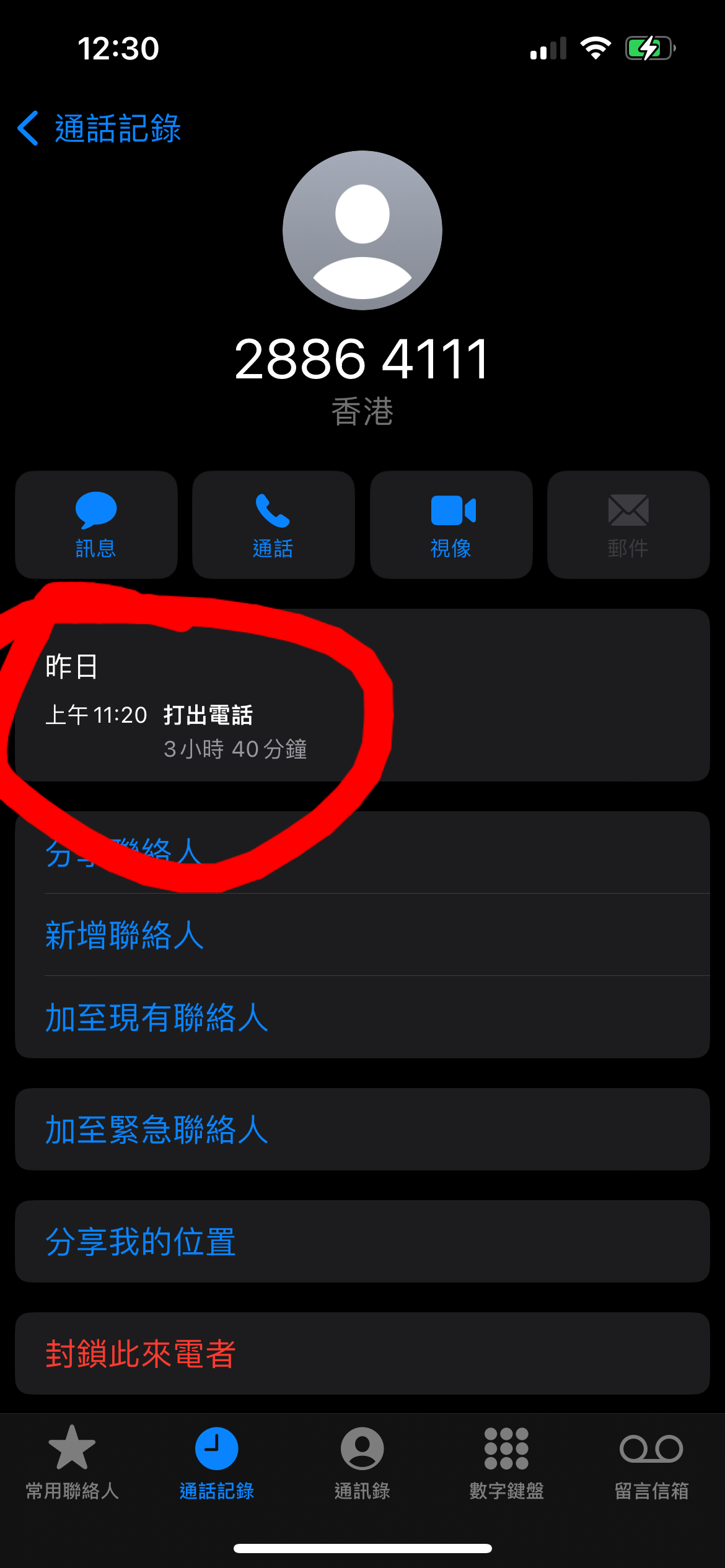Send a message via 訊息 button
The width and height of the screenshot is (725, 1568).
click(96, 525)
